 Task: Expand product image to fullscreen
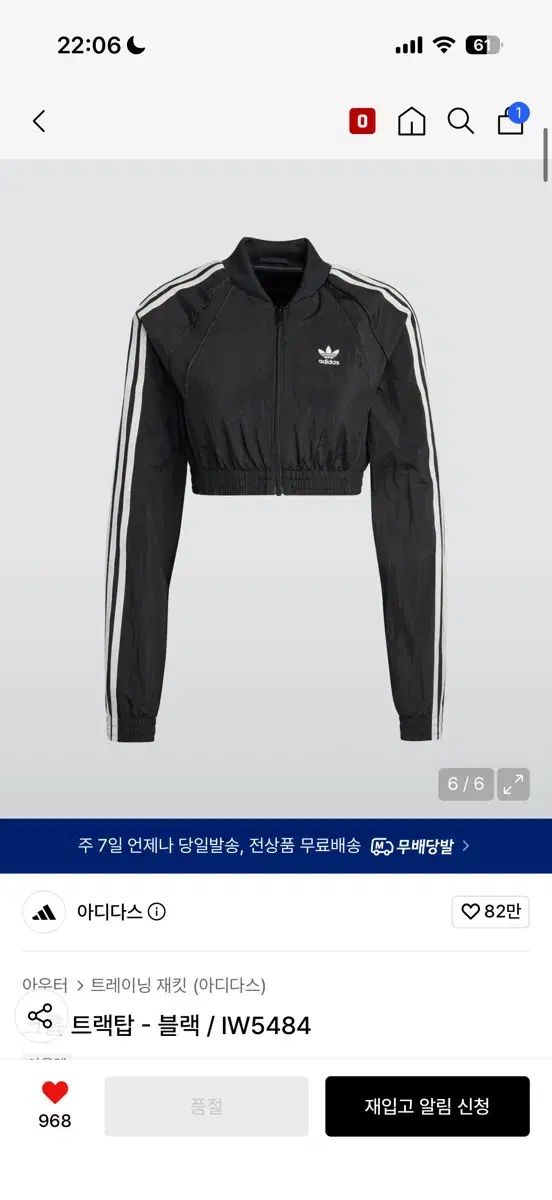(514, 784)
